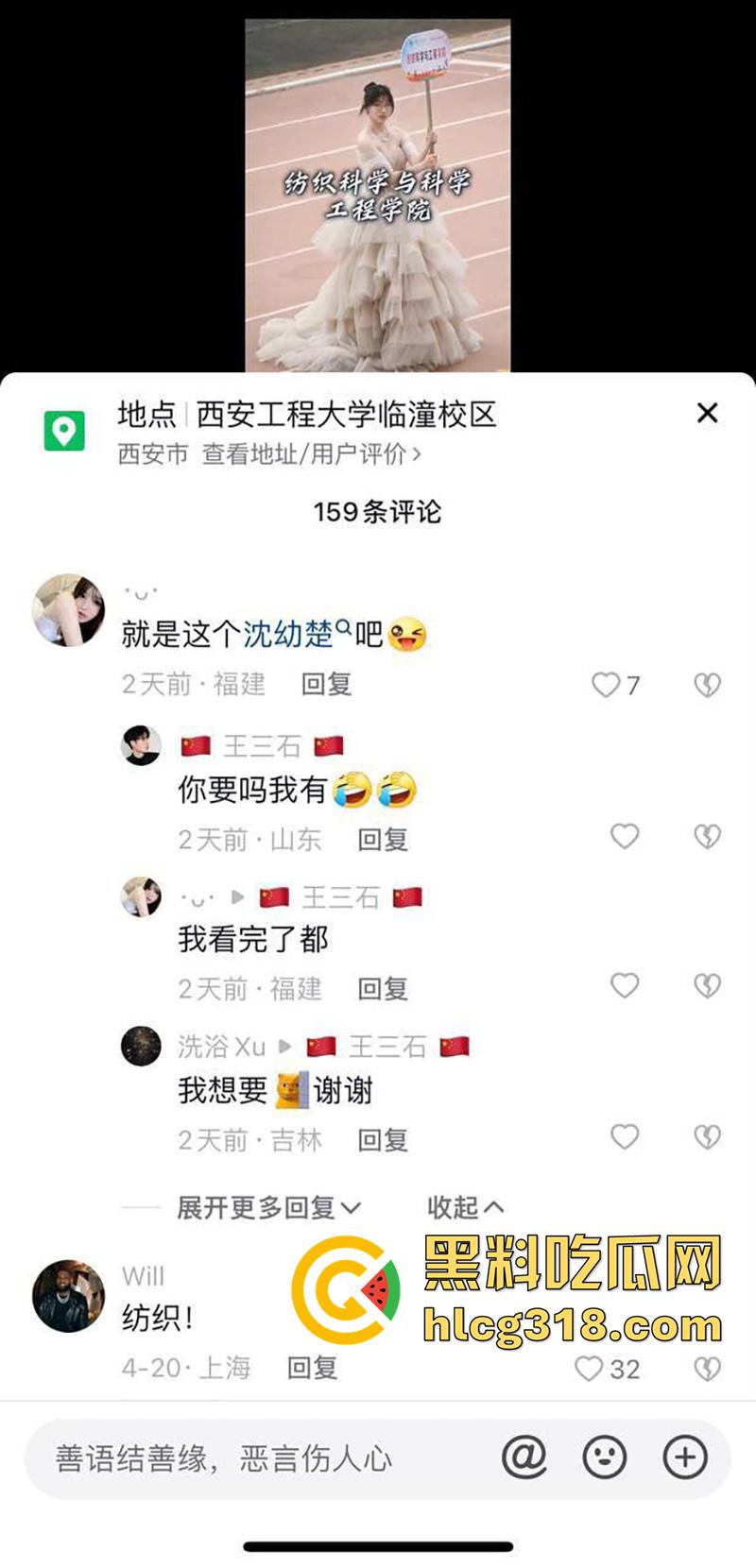Like the 就是这个沈幼楚吧 comment
756x1568 pixels.
coord(606,685)
